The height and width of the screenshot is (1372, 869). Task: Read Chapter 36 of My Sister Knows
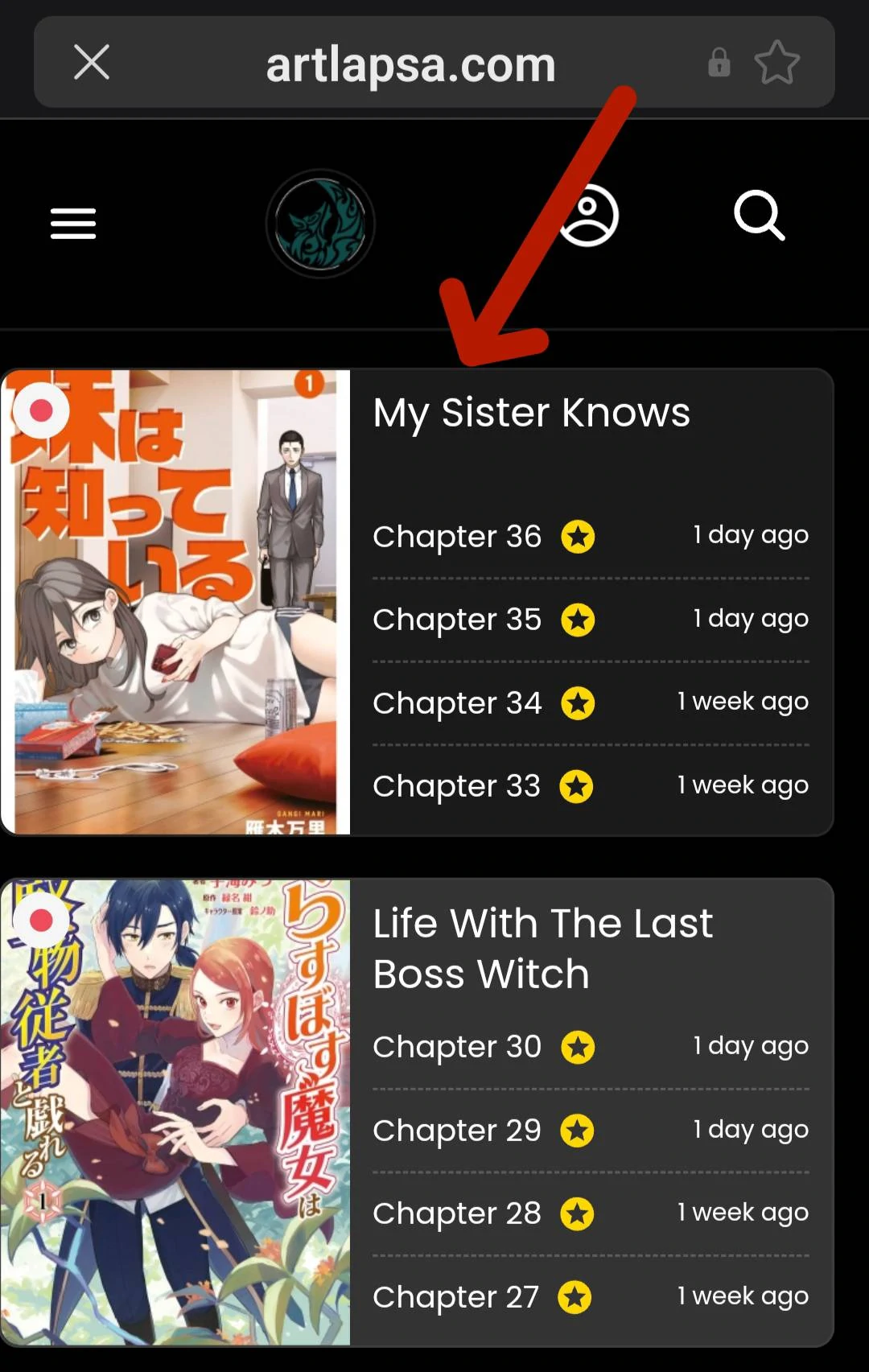pyautogui.click(x=457, y=537)
